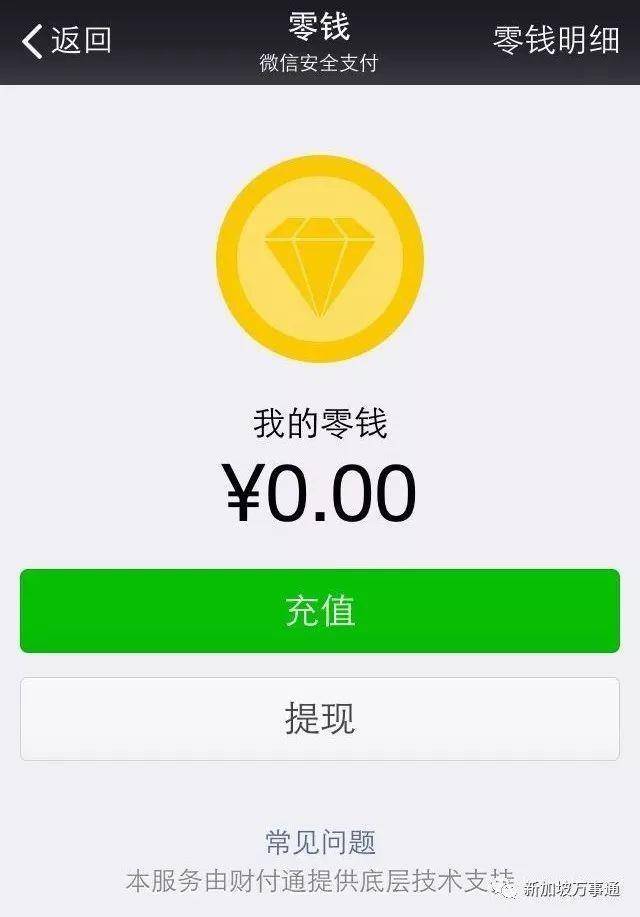Go back using the 返回 button
640x917 pixels.
tap(66, 41)
